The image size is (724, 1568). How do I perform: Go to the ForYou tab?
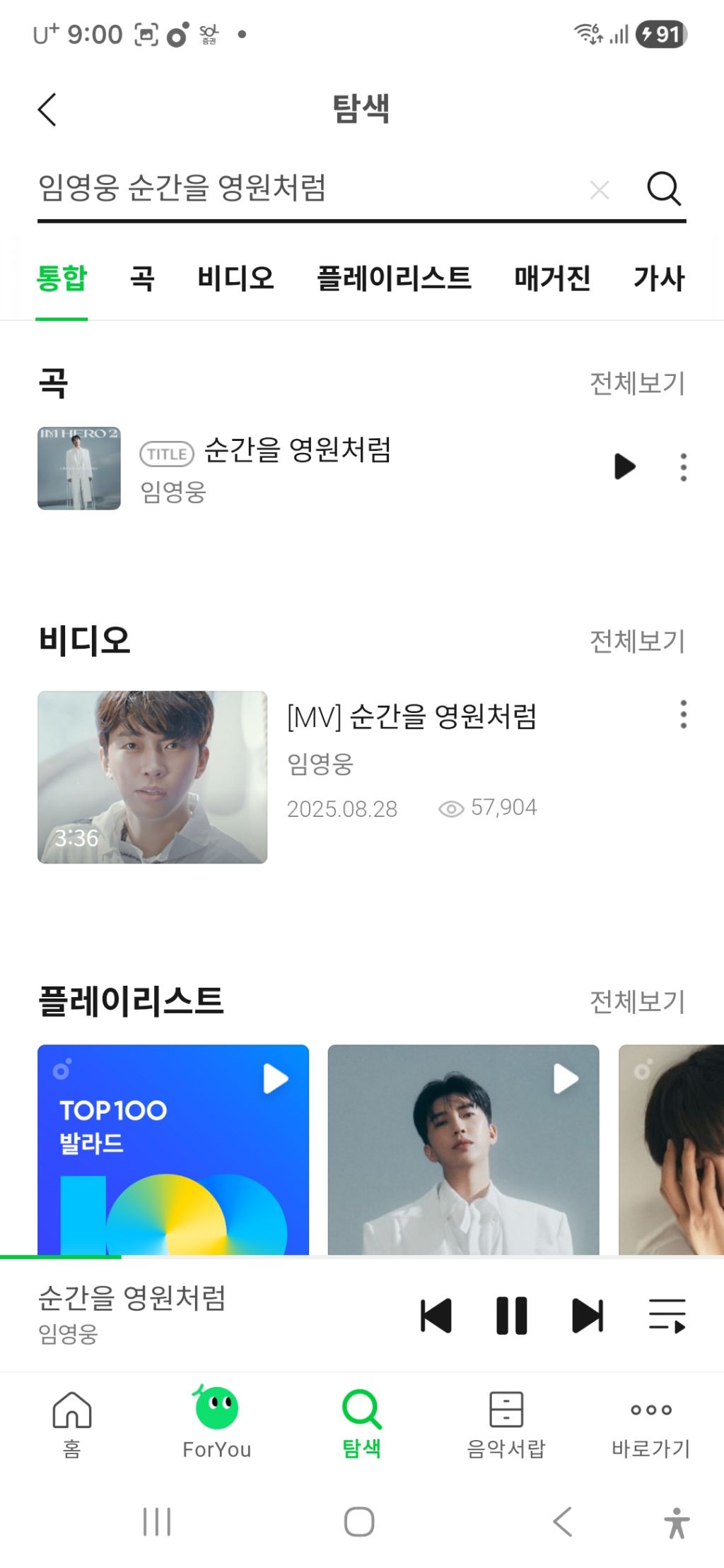[x=216, y=1422]
